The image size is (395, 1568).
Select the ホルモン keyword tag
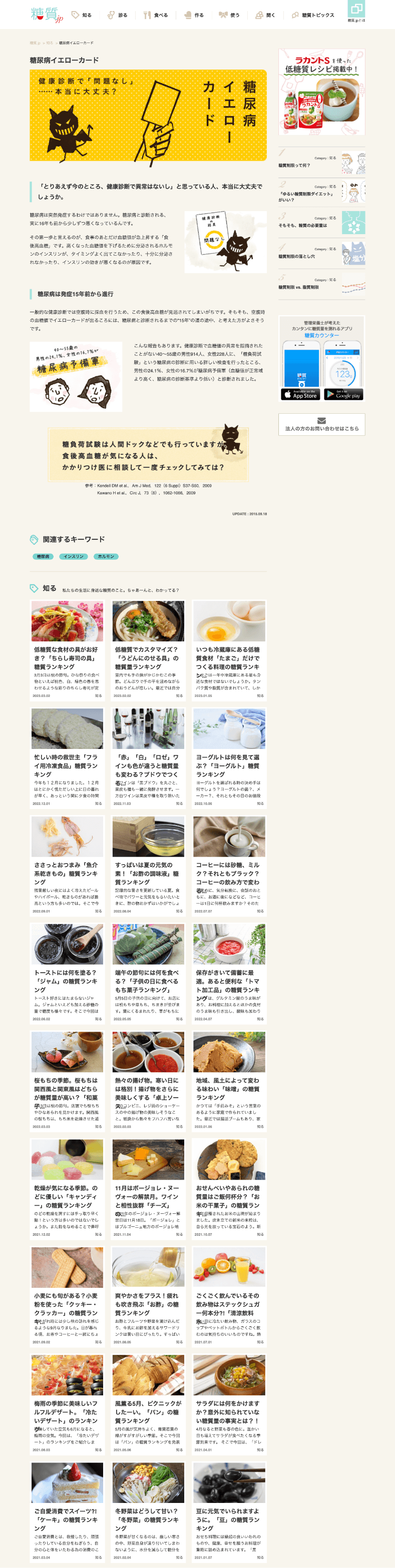106,556
